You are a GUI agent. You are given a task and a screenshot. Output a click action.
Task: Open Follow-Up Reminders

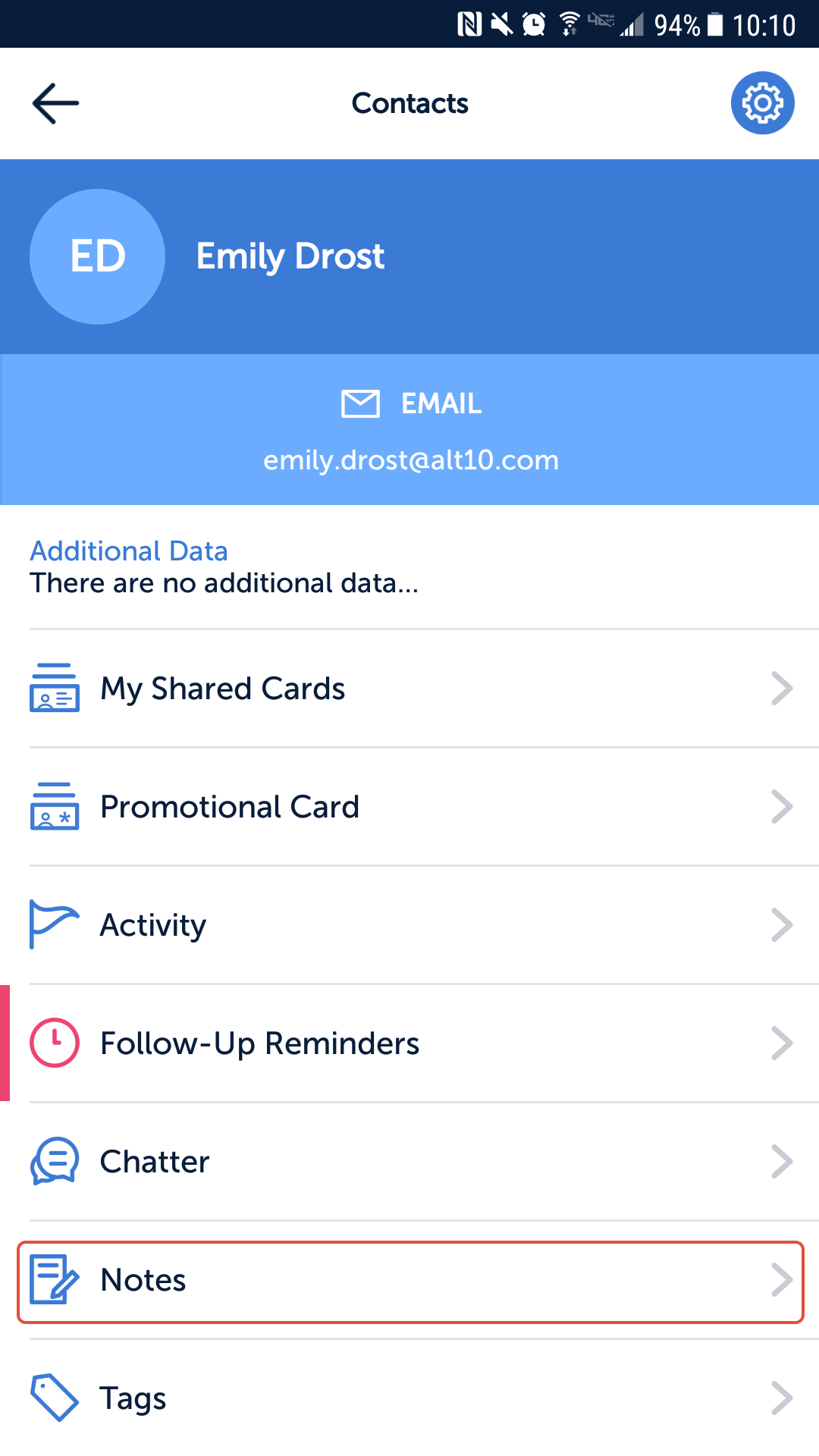(x=409, y=1043)
